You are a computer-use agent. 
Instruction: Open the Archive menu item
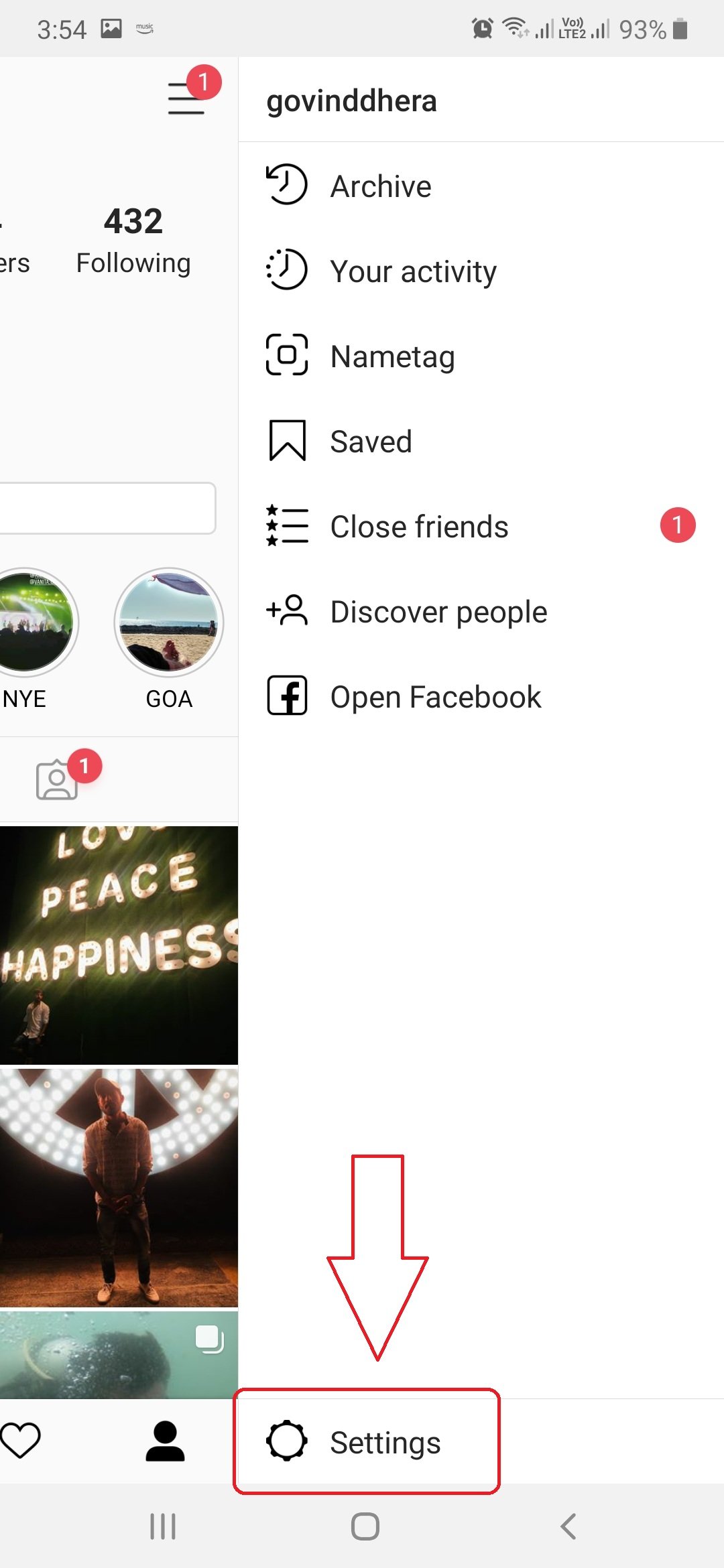click(x=381, y=186)
